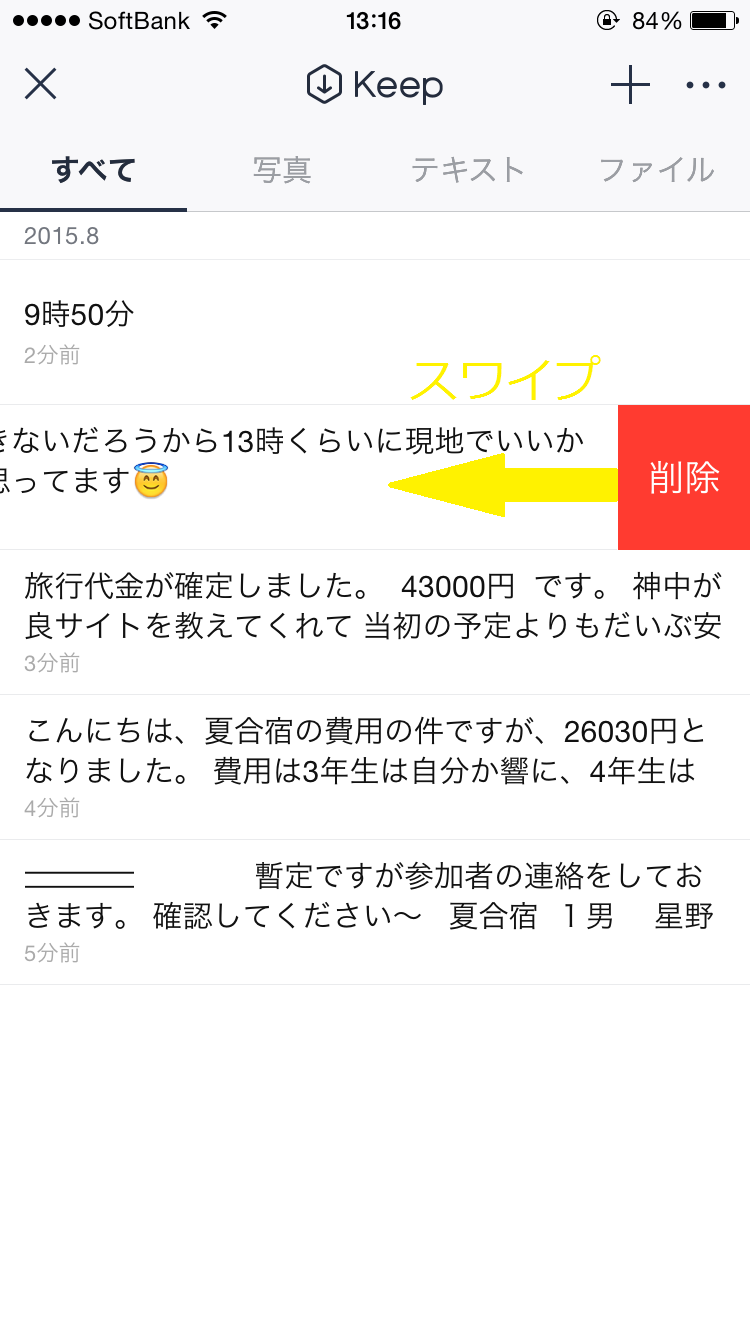This screenshot has width=750, height=1334.
Task: Switch to the ファイル tab
Action: 656,170
